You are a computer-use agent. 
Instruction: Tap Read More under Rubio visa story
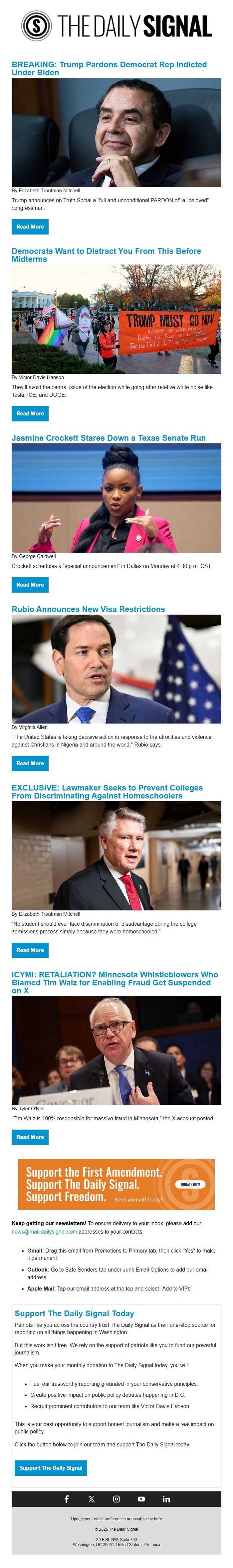(x=30, y=763)
